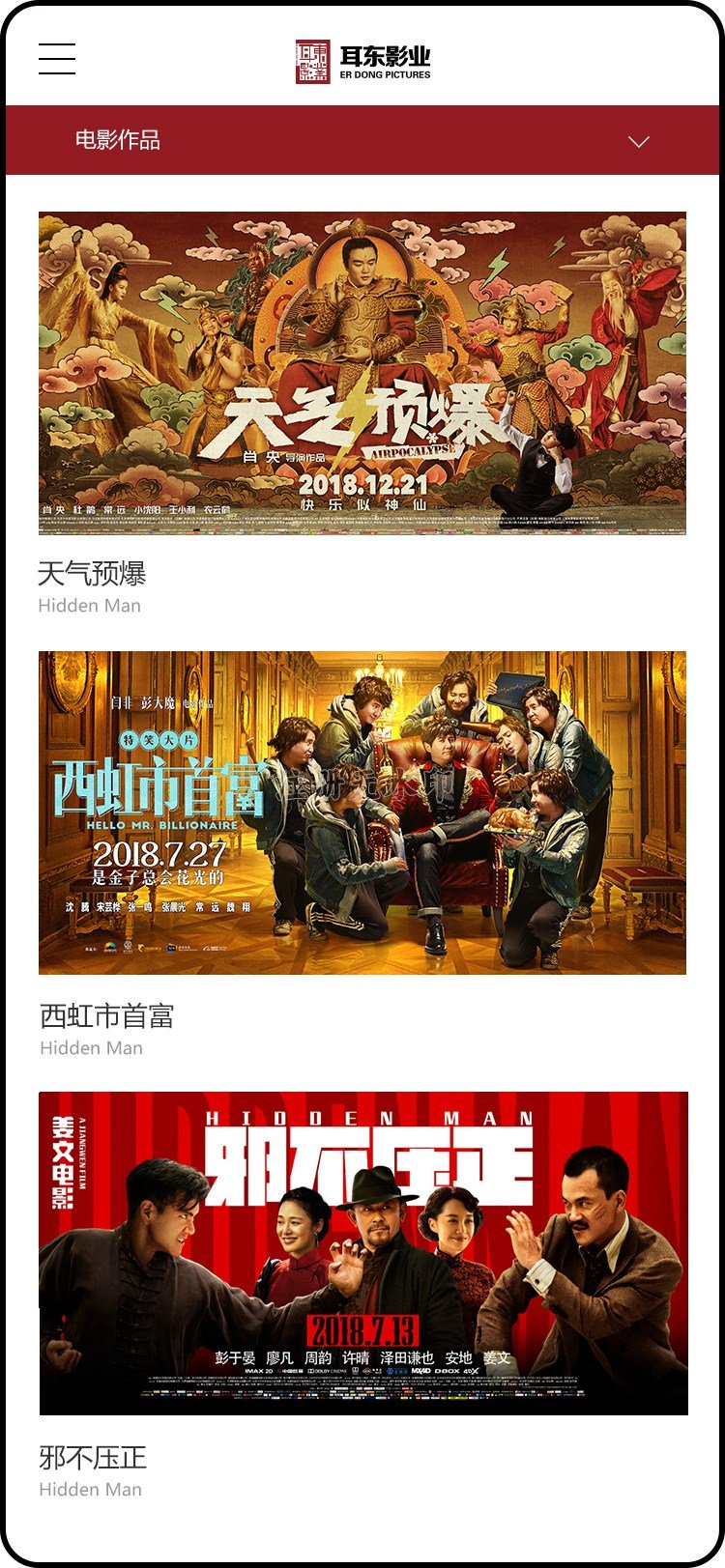Tap the 耳东影业 logo to go home
Viewport: 725px width, 1568px height.
click(362, 62)
